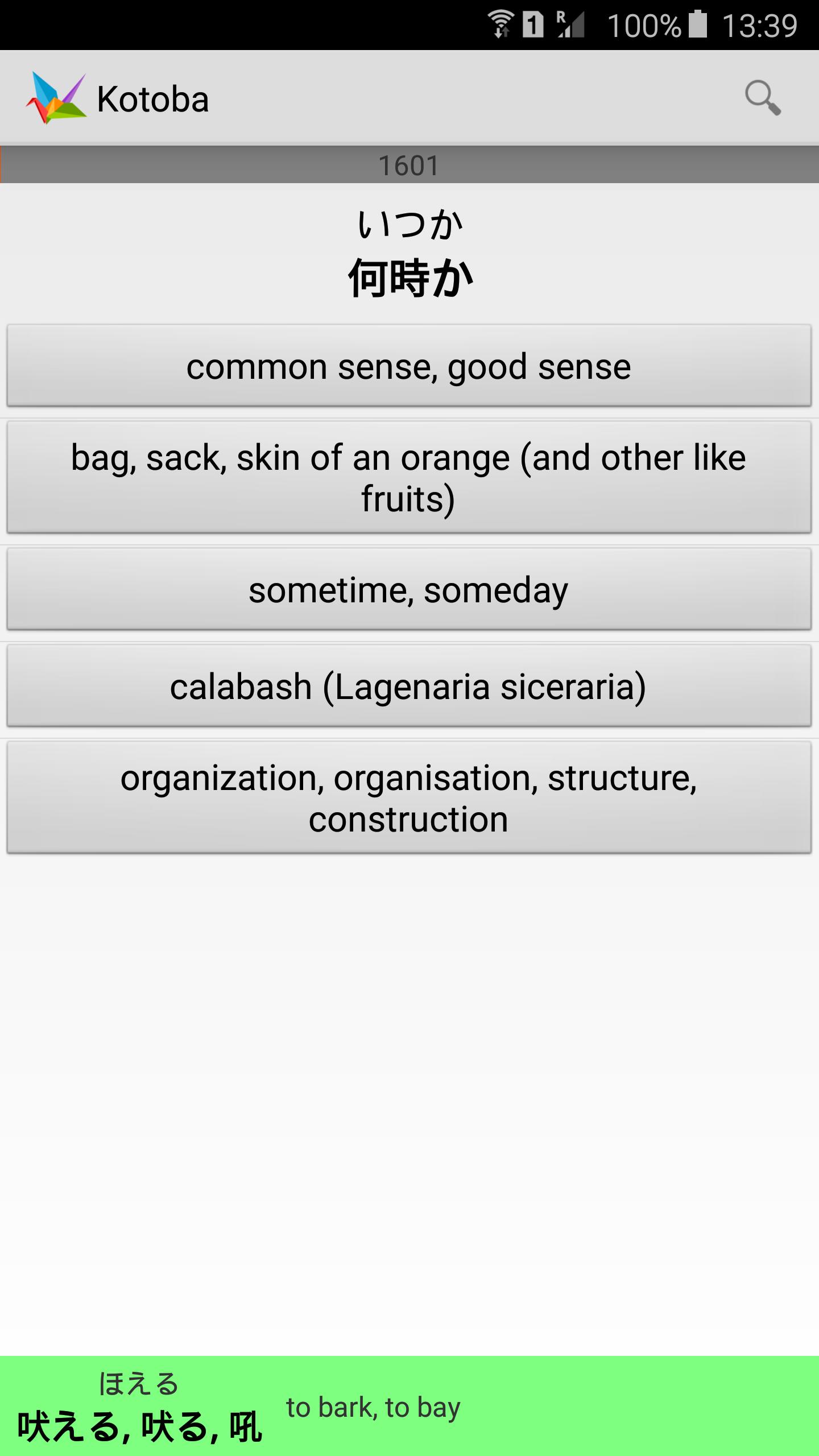Viewport: 819px width, 1456px height.
Task: Open the search magnifier icon
Action: 763,98
